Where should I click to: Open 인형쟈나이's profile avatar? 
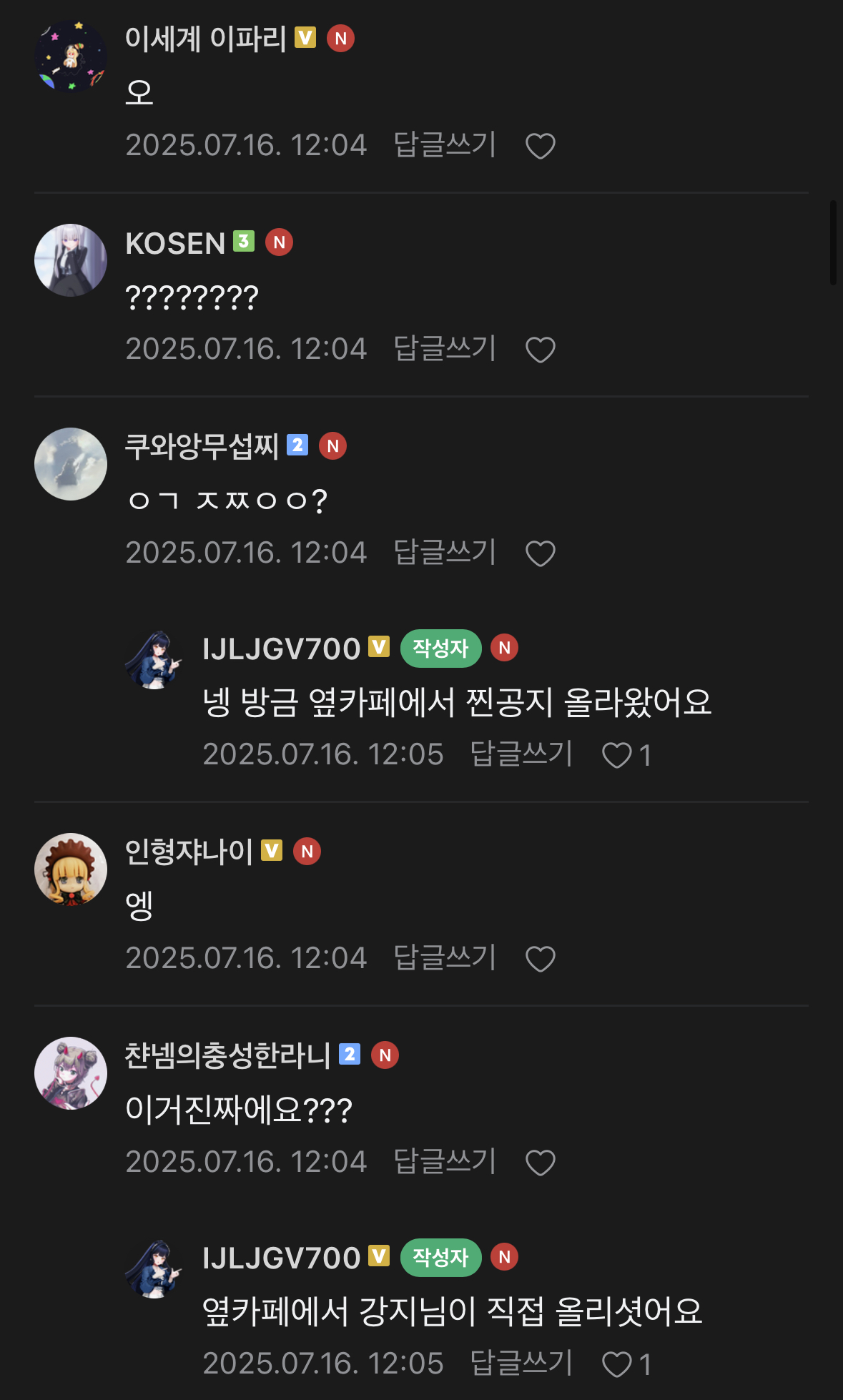coord(71,869)
